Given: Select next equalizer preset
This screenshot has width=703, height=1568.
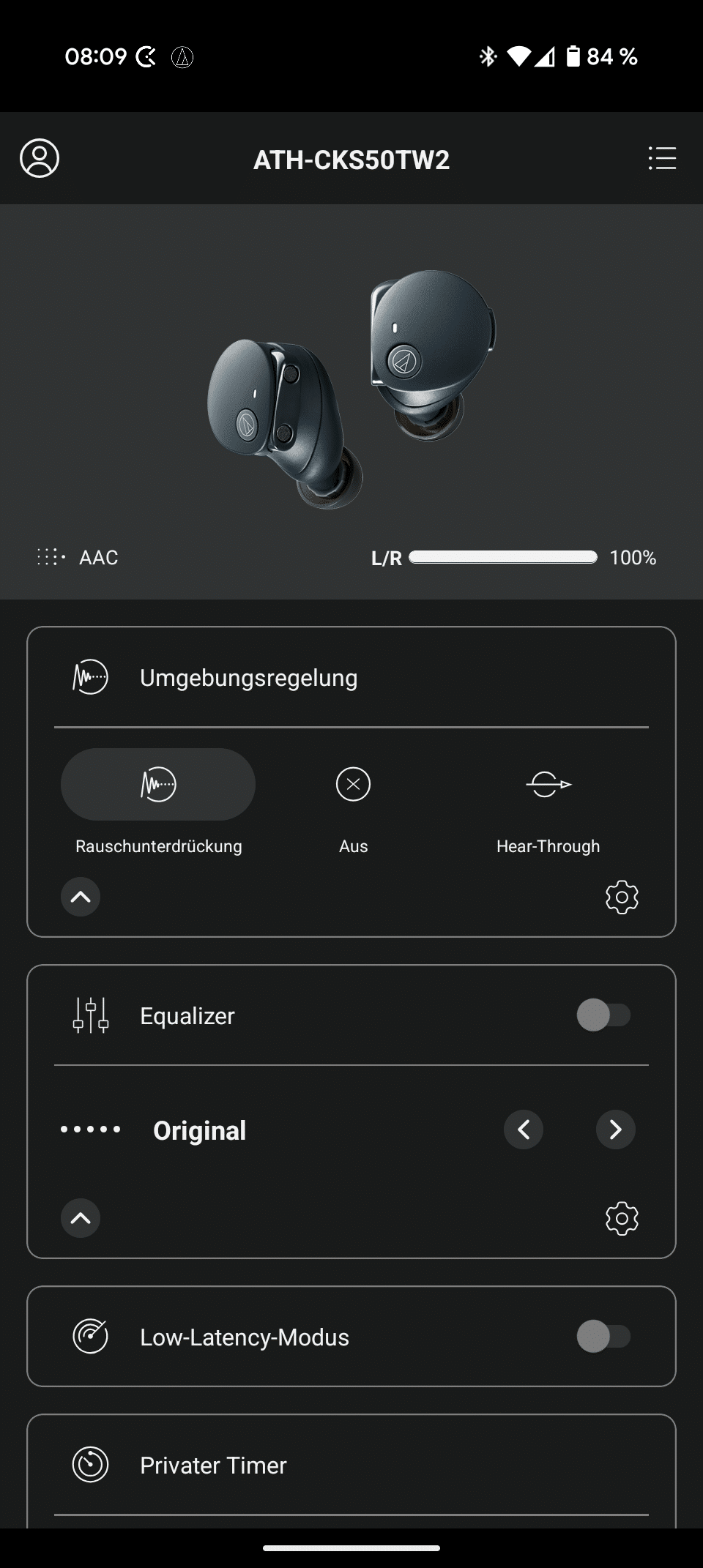Looking at the screenshot, I should pyautogui.click(x=615, y=1130).
